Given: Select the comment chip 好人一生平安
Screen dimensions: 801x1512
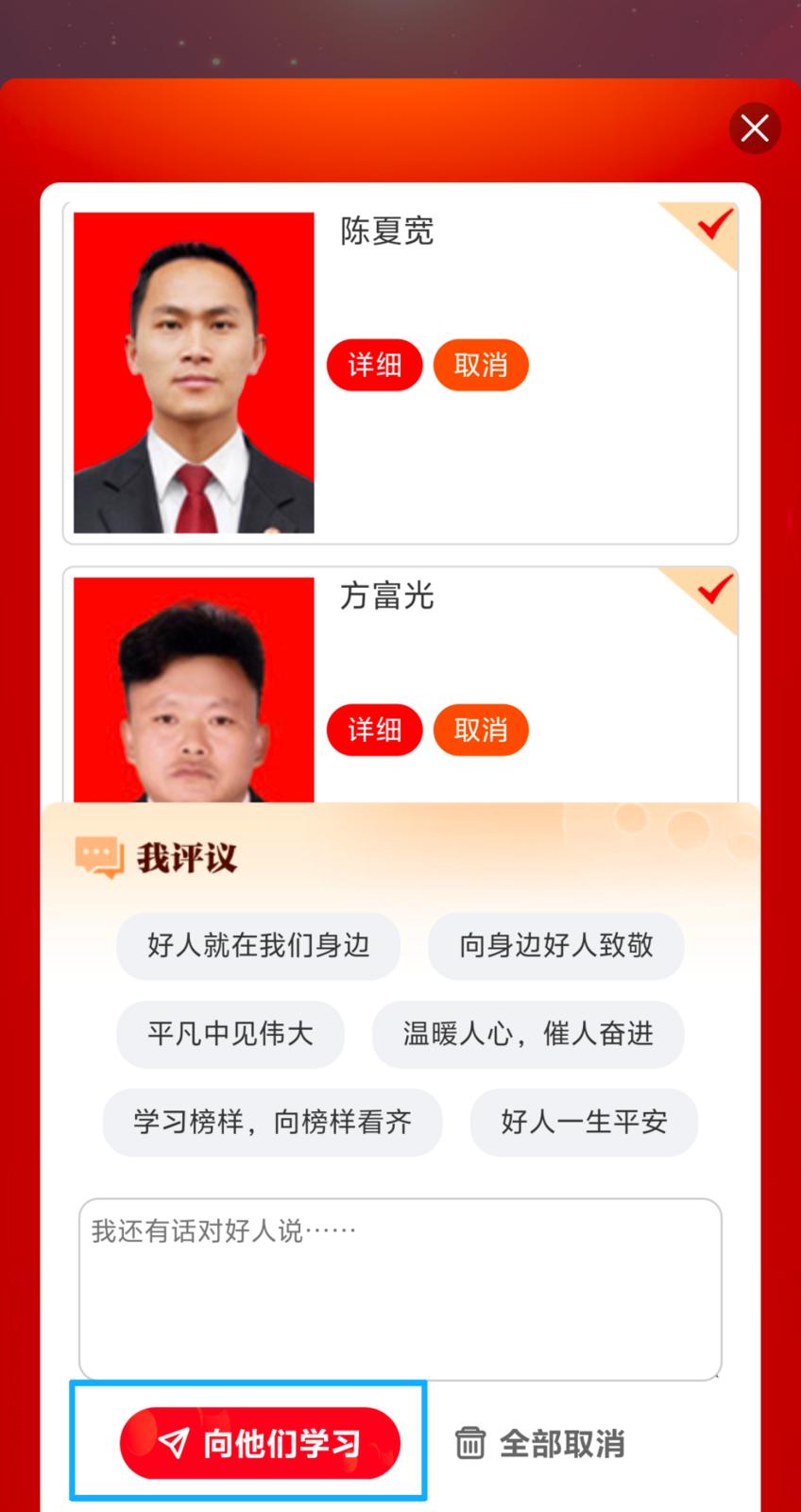Looking at the screenshot, I should pyautogui.click(x=583, y=1122).
